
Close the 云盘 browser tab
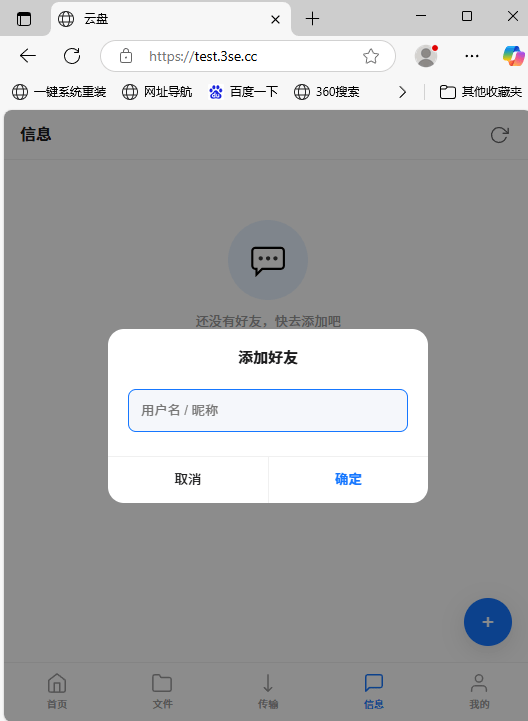[275, 19]
